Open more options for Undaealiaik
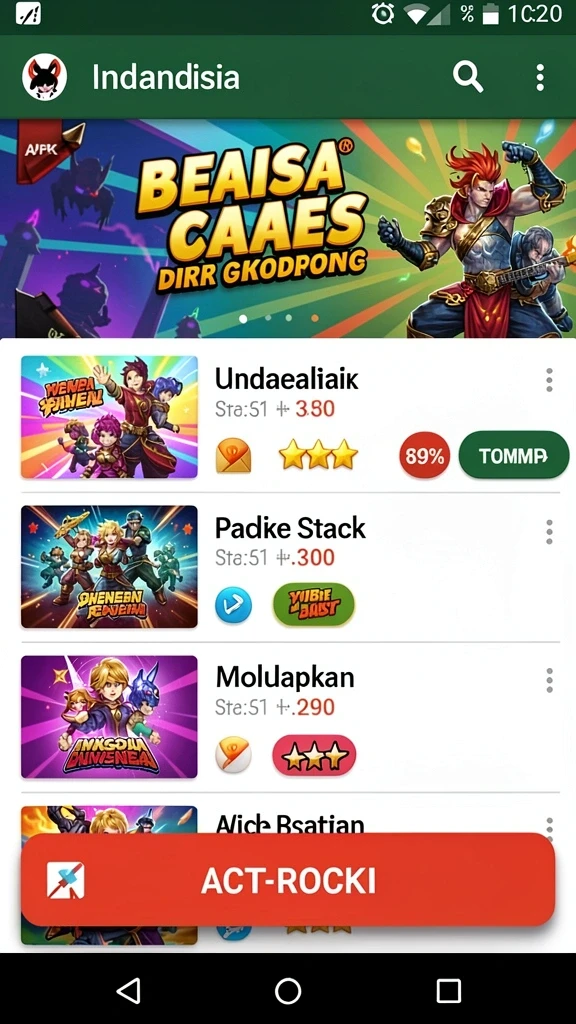The image size is (576, 1024). click(x=549, y=380)
